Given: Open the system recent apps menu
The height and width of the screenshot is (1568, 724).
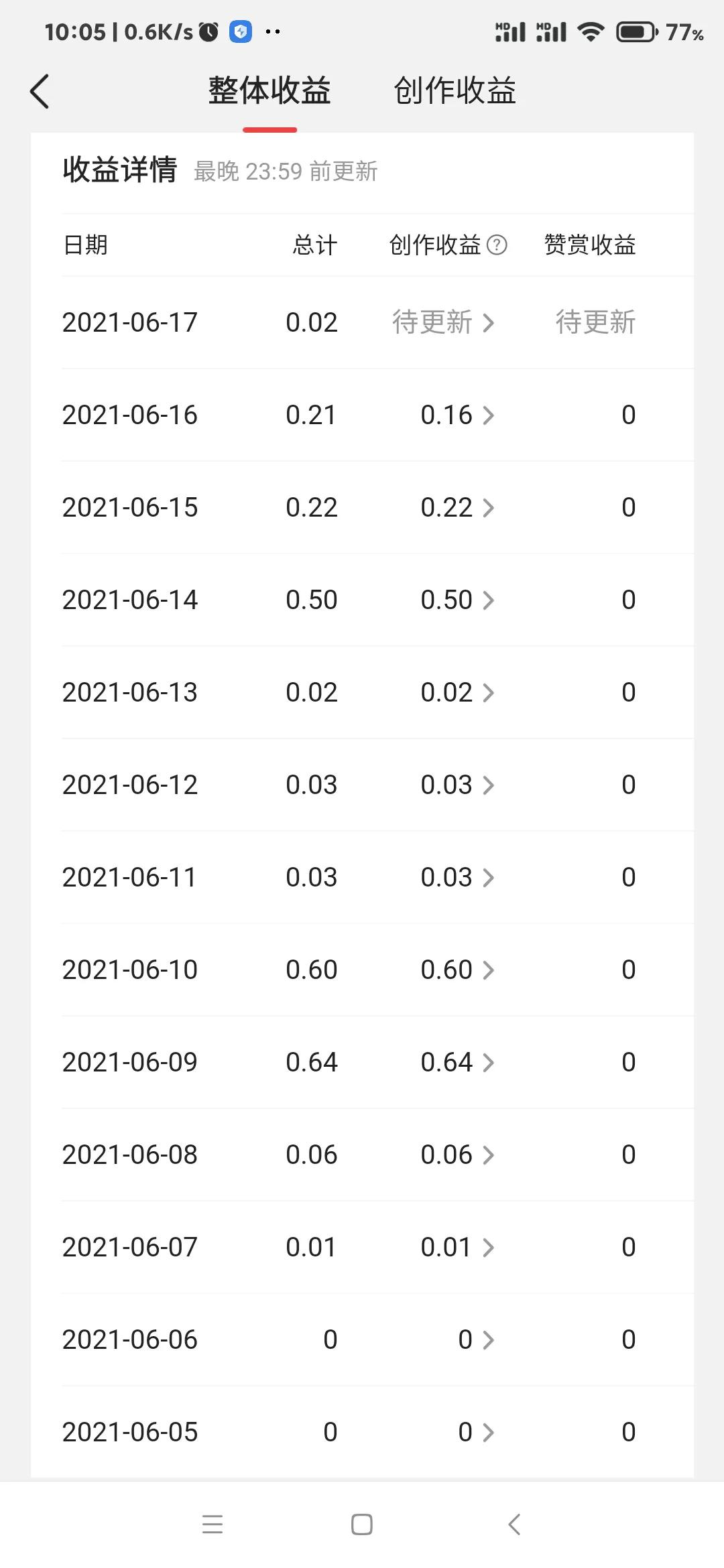Looking at the screenshot, I should (213, 1524).
